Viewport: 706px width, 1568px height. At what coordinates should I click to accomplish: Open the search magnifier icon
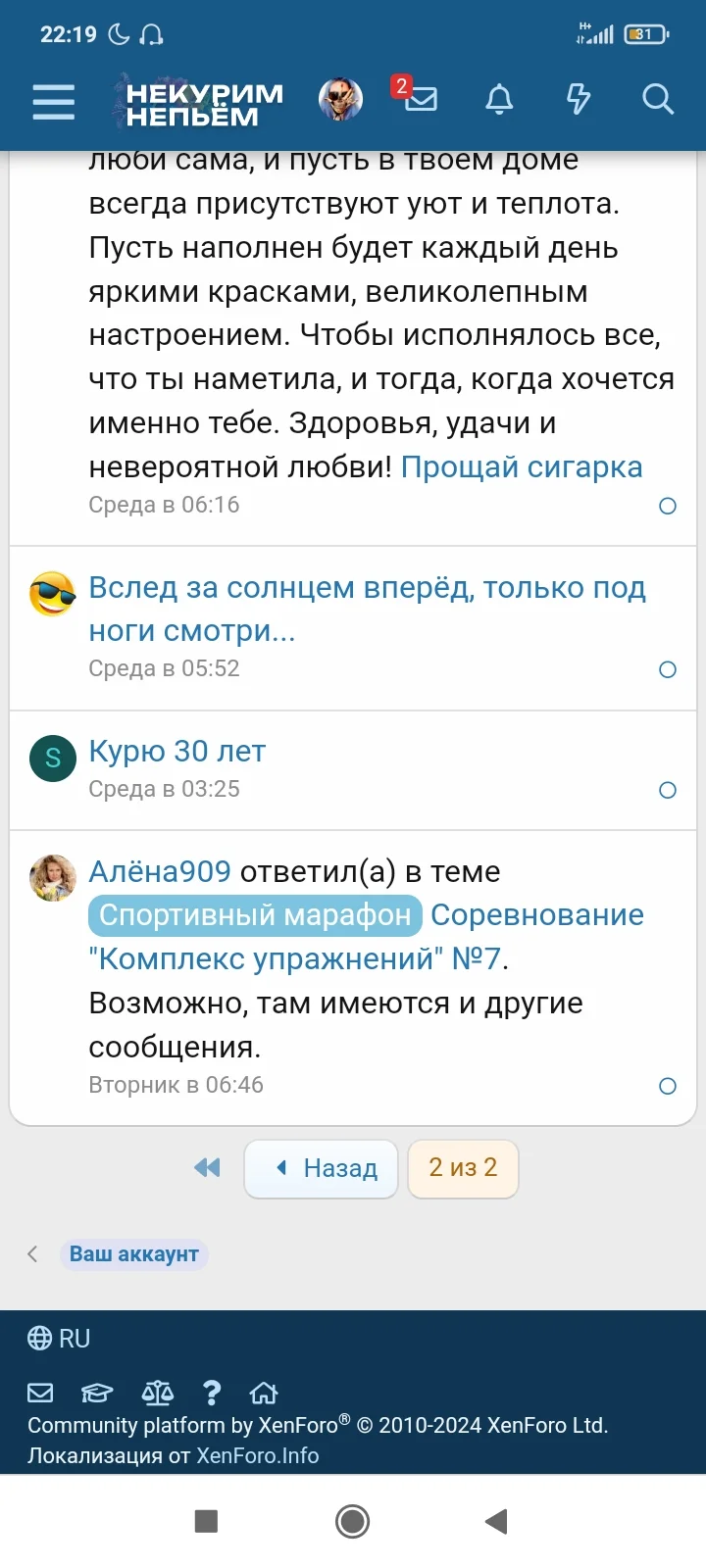657,99
